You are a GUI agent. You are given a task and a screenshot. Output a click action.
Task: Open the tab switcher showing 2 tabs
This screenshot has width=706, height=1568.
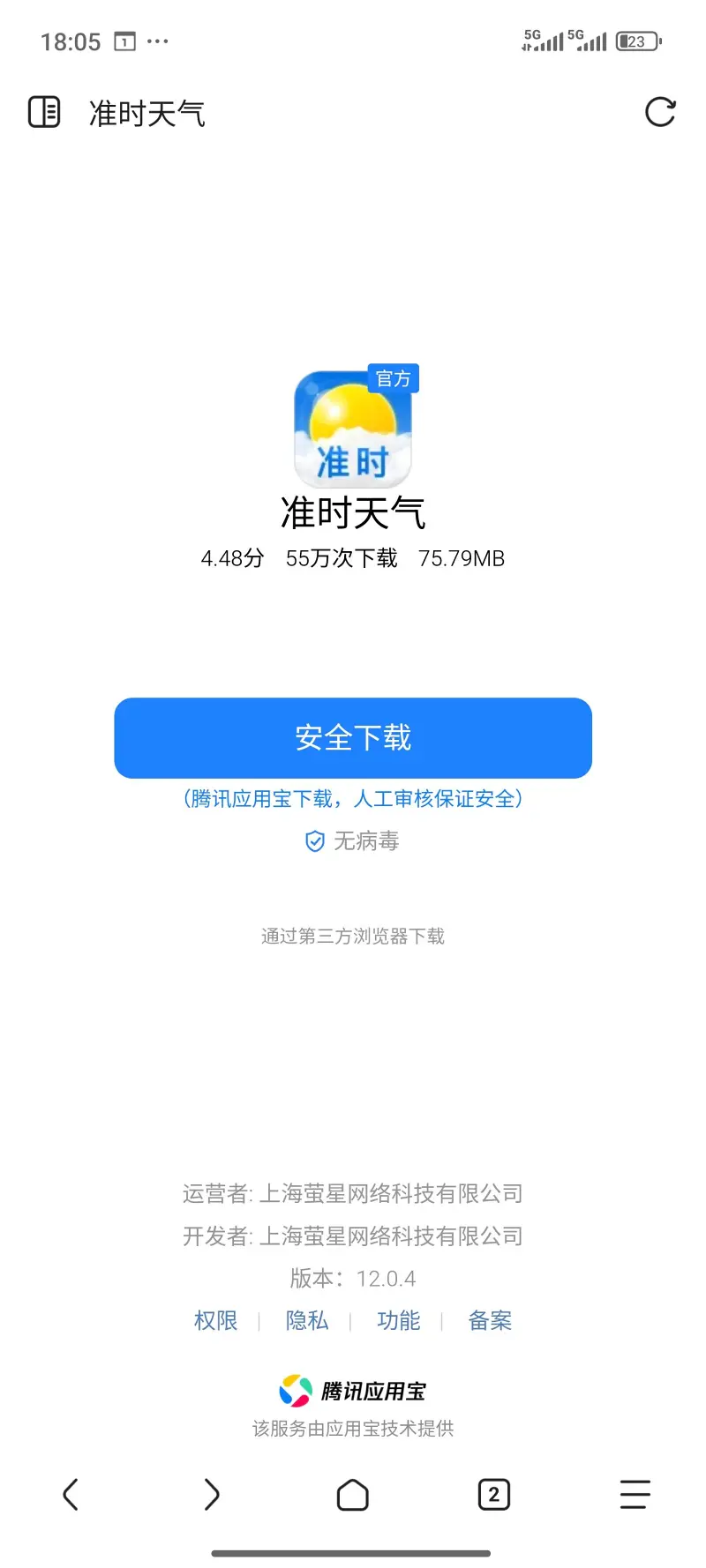pyautogui.click(x=494, y=1494)
